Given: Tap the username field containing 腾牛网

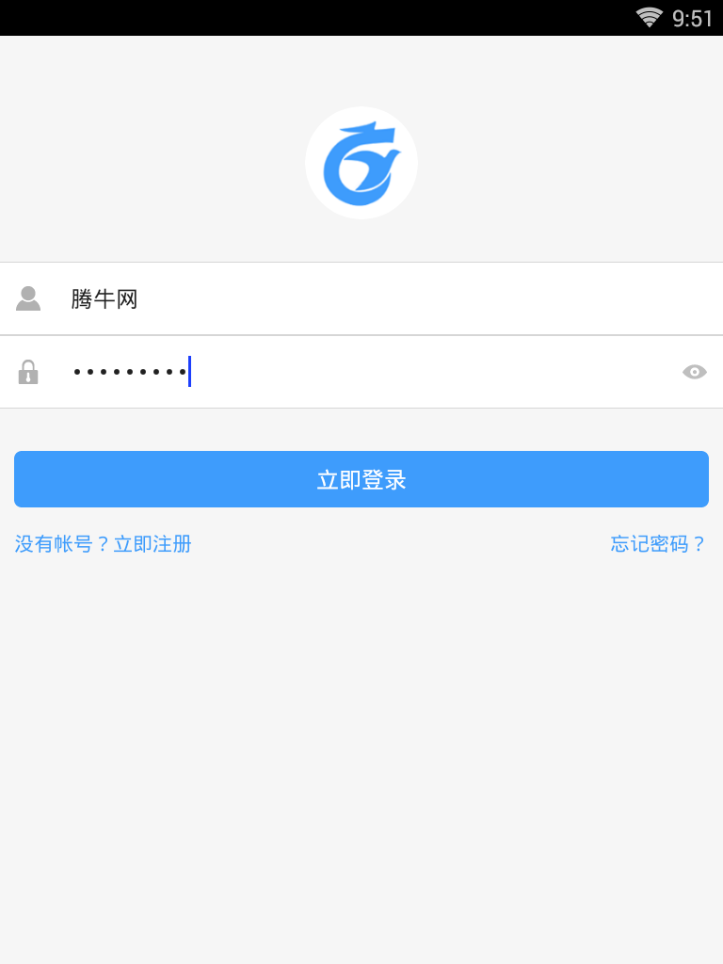Looking at the screenshot, I should tap(380, 298).
